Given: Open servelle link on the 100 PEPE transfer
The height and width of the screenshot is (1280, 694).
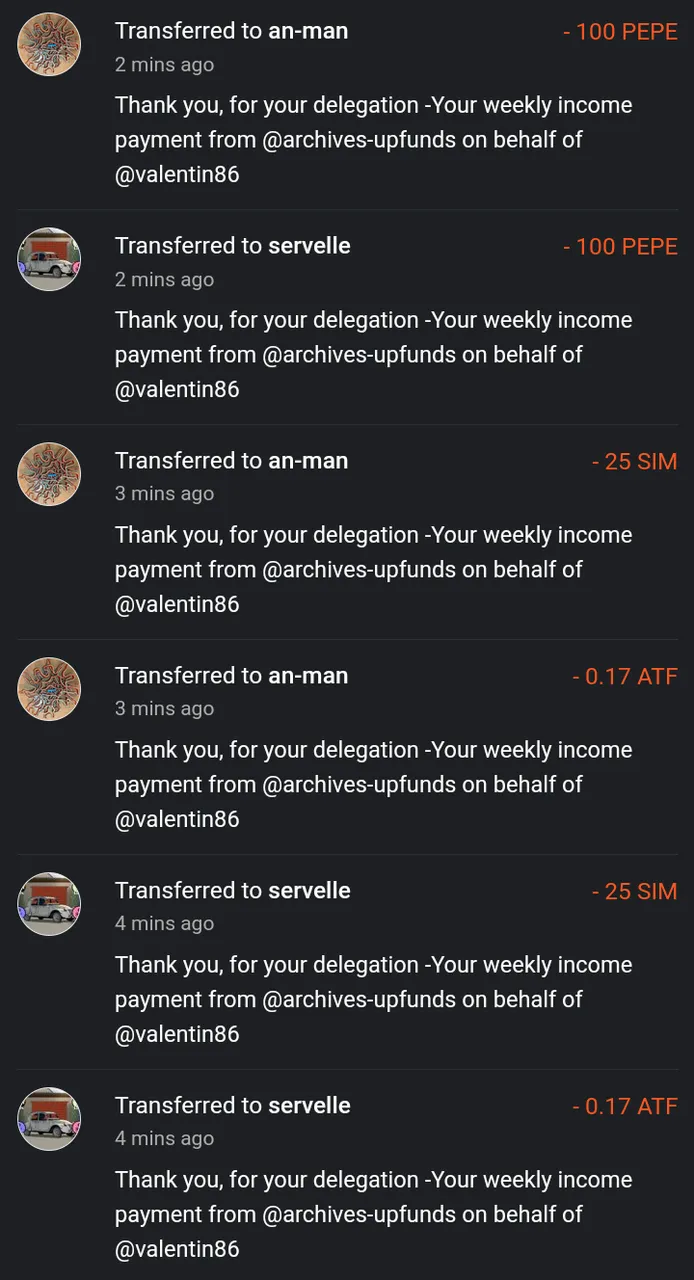Looking at the screenshot, I should click(x=309, y=246).
